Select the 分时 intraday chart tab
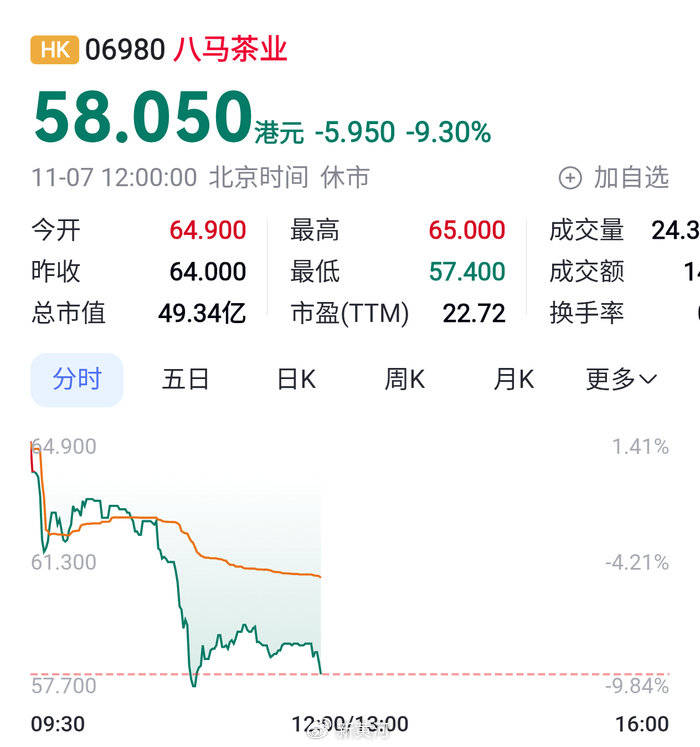Image resolution: width=700 pixels, height=747 pixels. coord(77,380)
